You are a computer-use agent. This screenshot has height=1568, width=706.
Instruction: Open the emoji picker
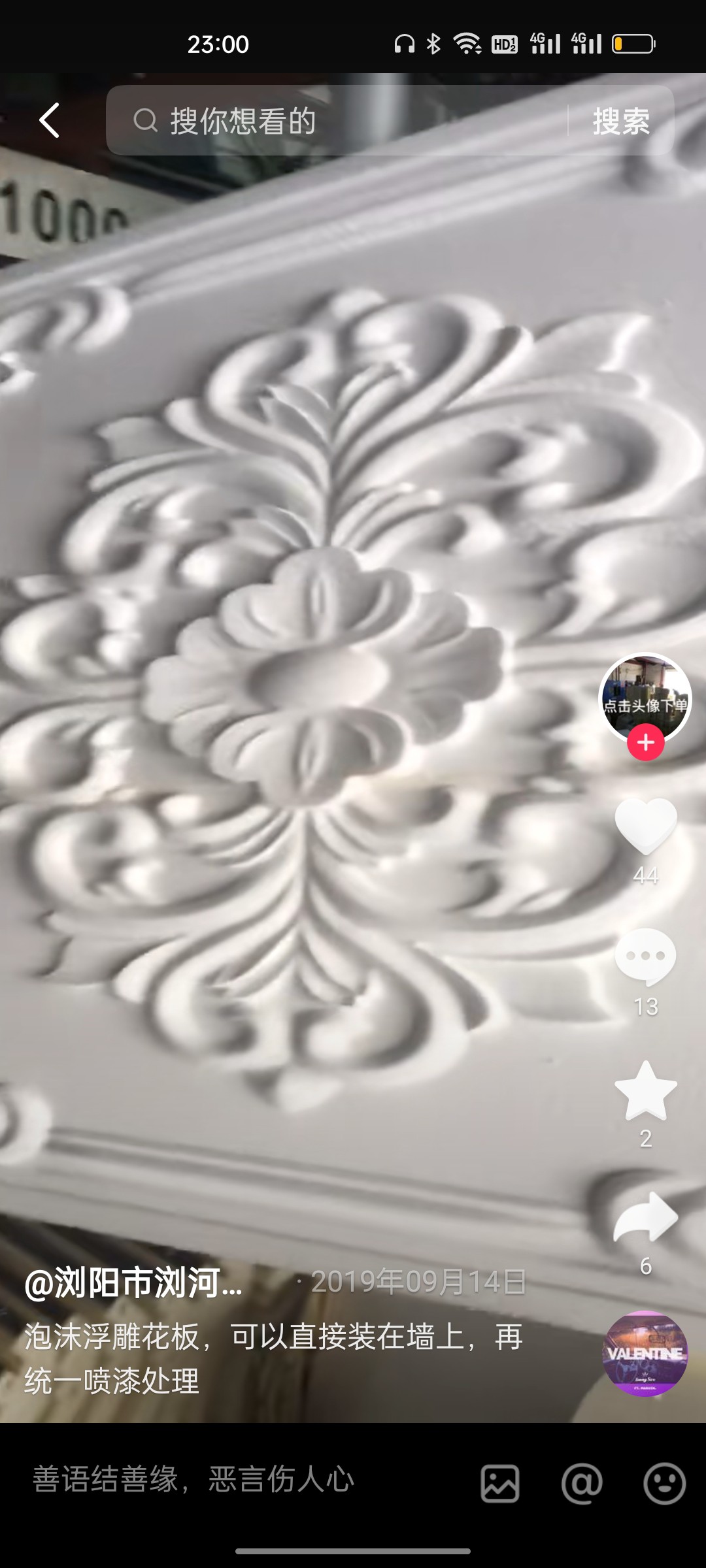(664, 1483)
